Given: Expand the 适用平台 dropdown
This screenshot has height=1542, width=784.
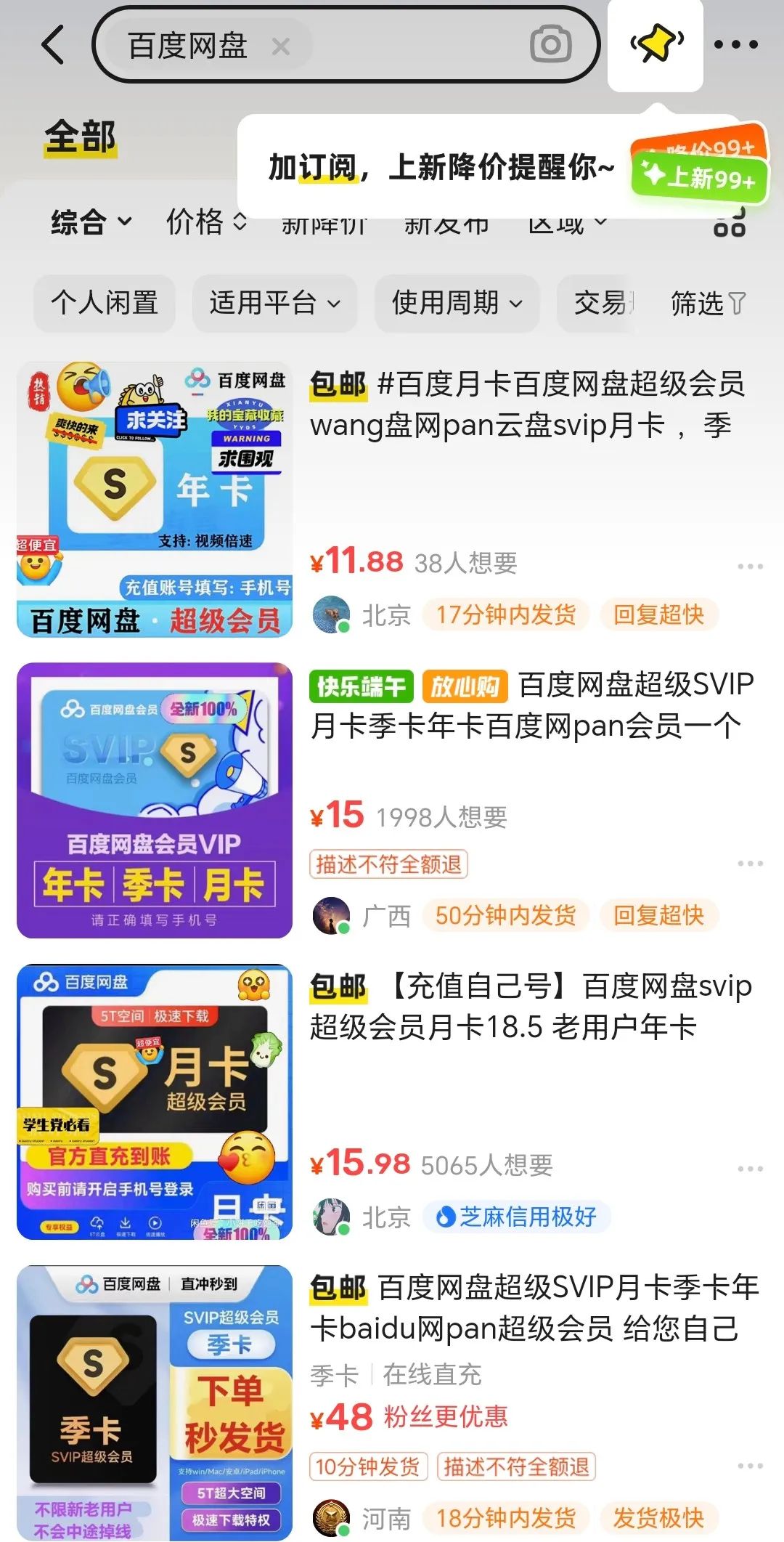Looking at the screenshot, I should pyautogui.click(x=274, y=304).
